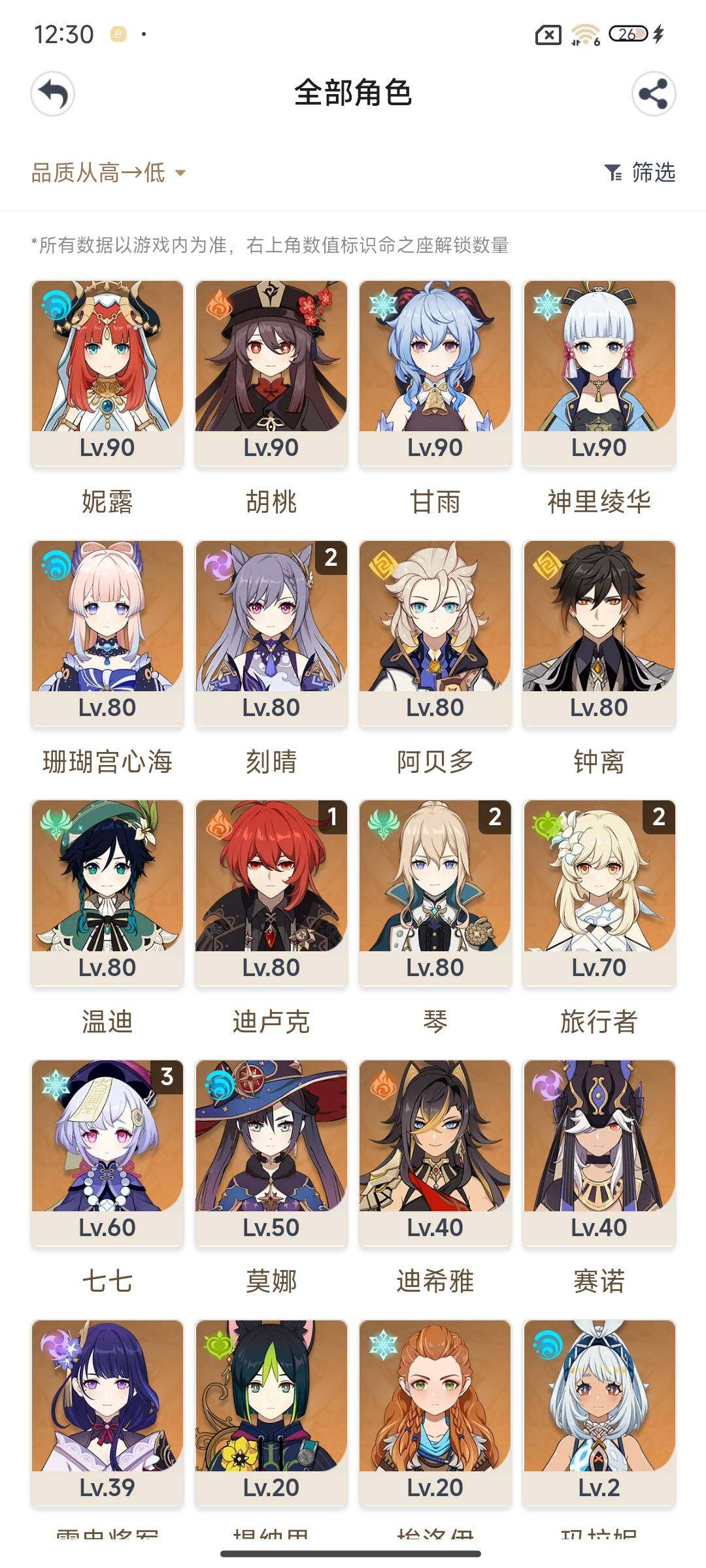Open the 筛选 filter
The width and height of the screenshot is (706, 1568).
click(x=640, y=172)
